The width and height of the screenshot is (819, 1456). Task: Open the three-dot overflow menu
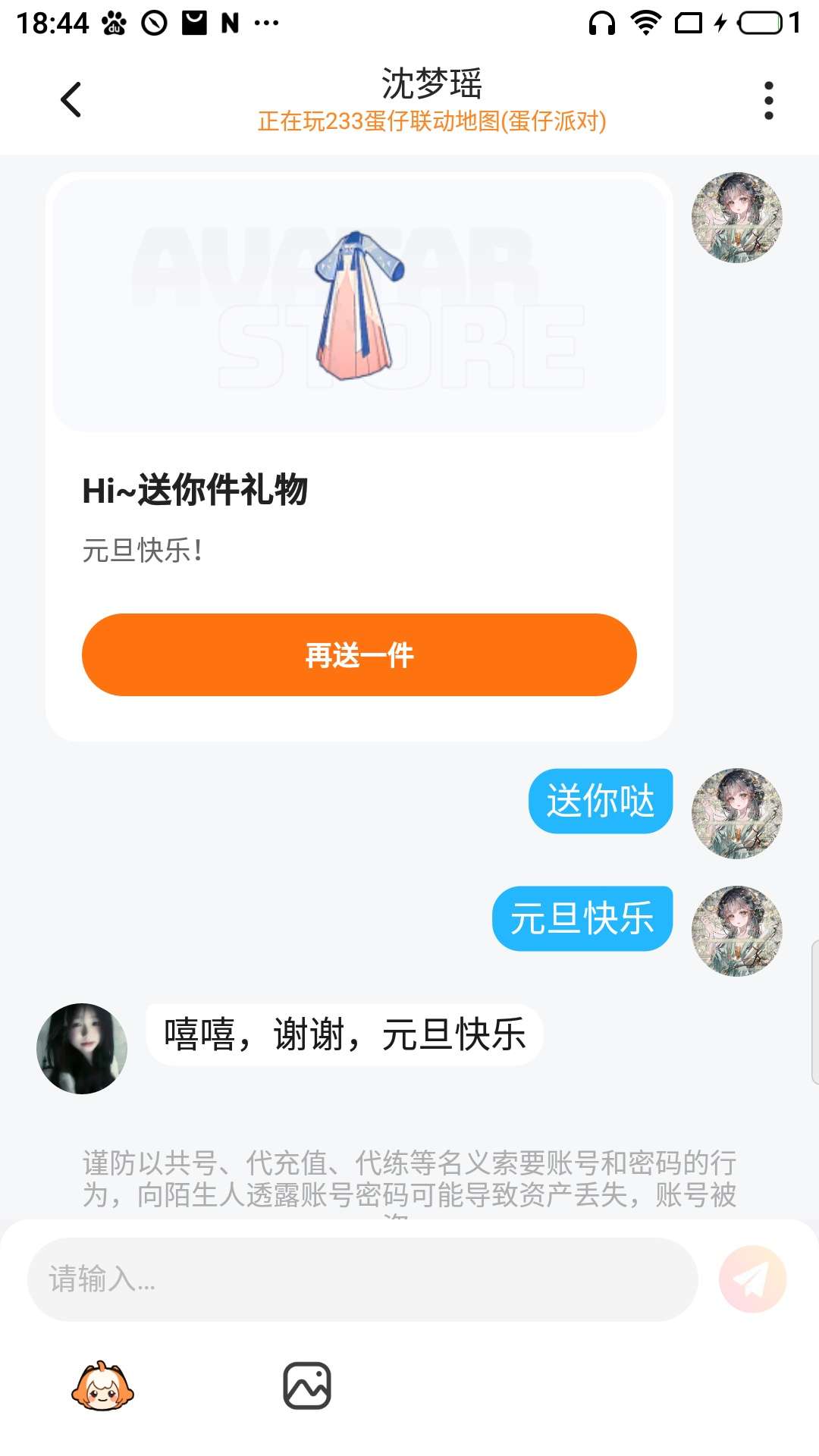pos(768,100)
